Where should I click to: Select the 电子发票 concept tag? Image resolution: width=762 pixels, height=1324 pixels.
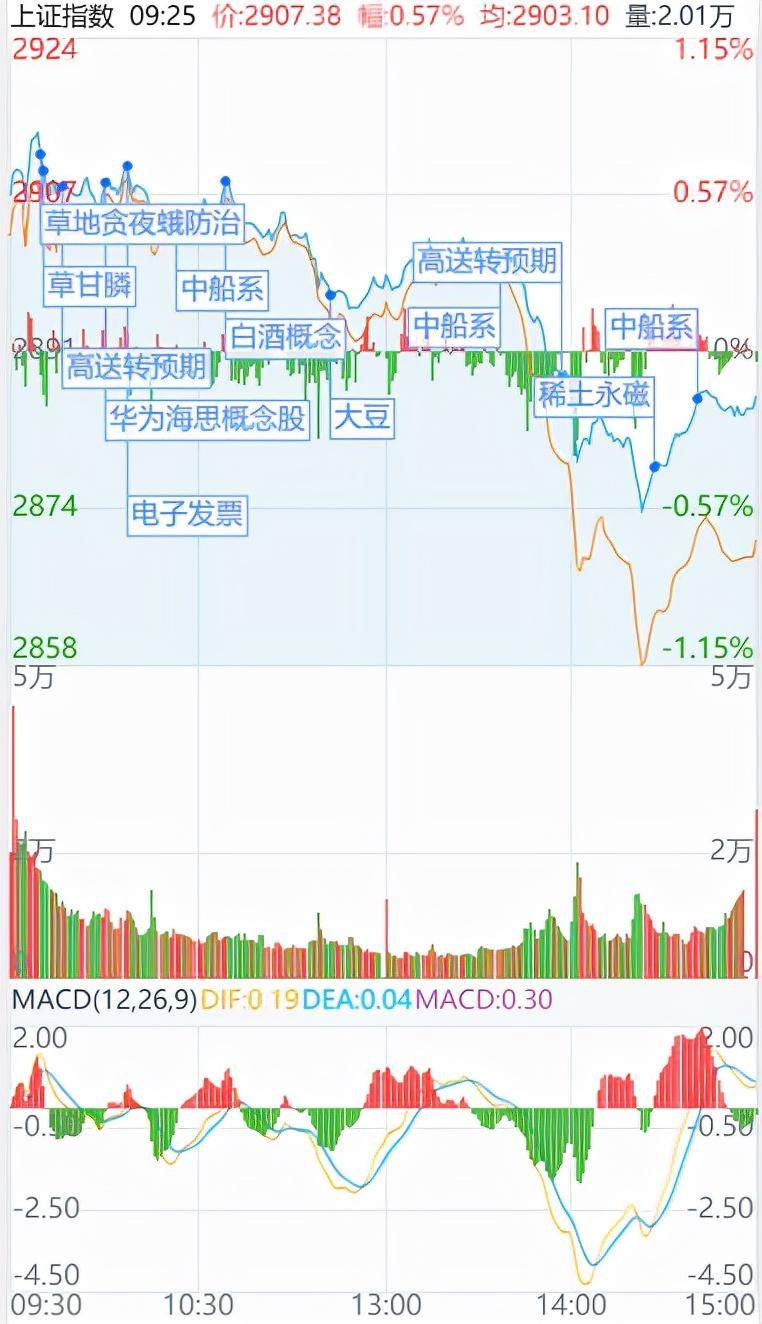187,514
